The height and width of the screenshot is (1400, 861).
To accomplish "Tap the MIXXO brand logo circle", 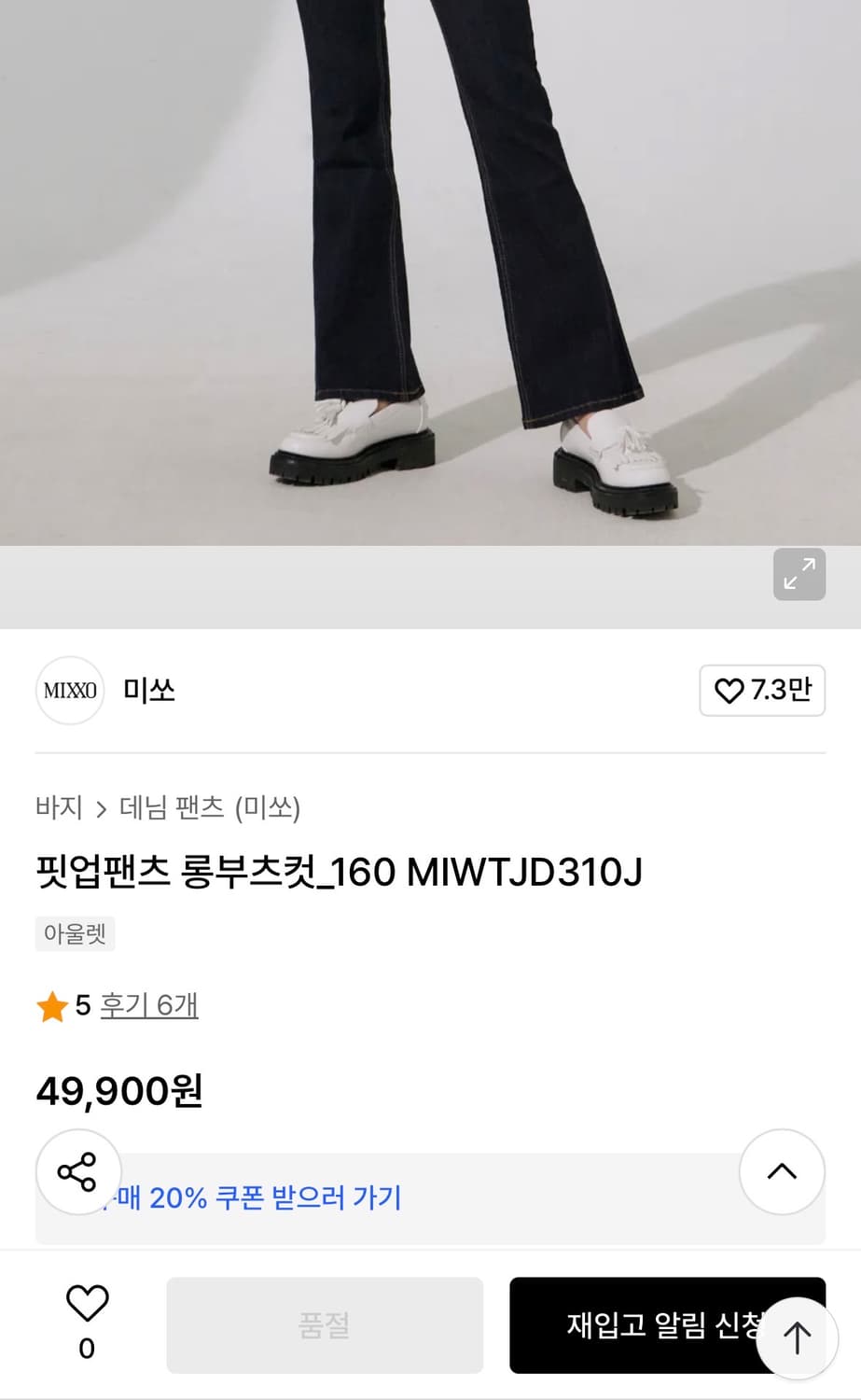I will coord(70,691).
